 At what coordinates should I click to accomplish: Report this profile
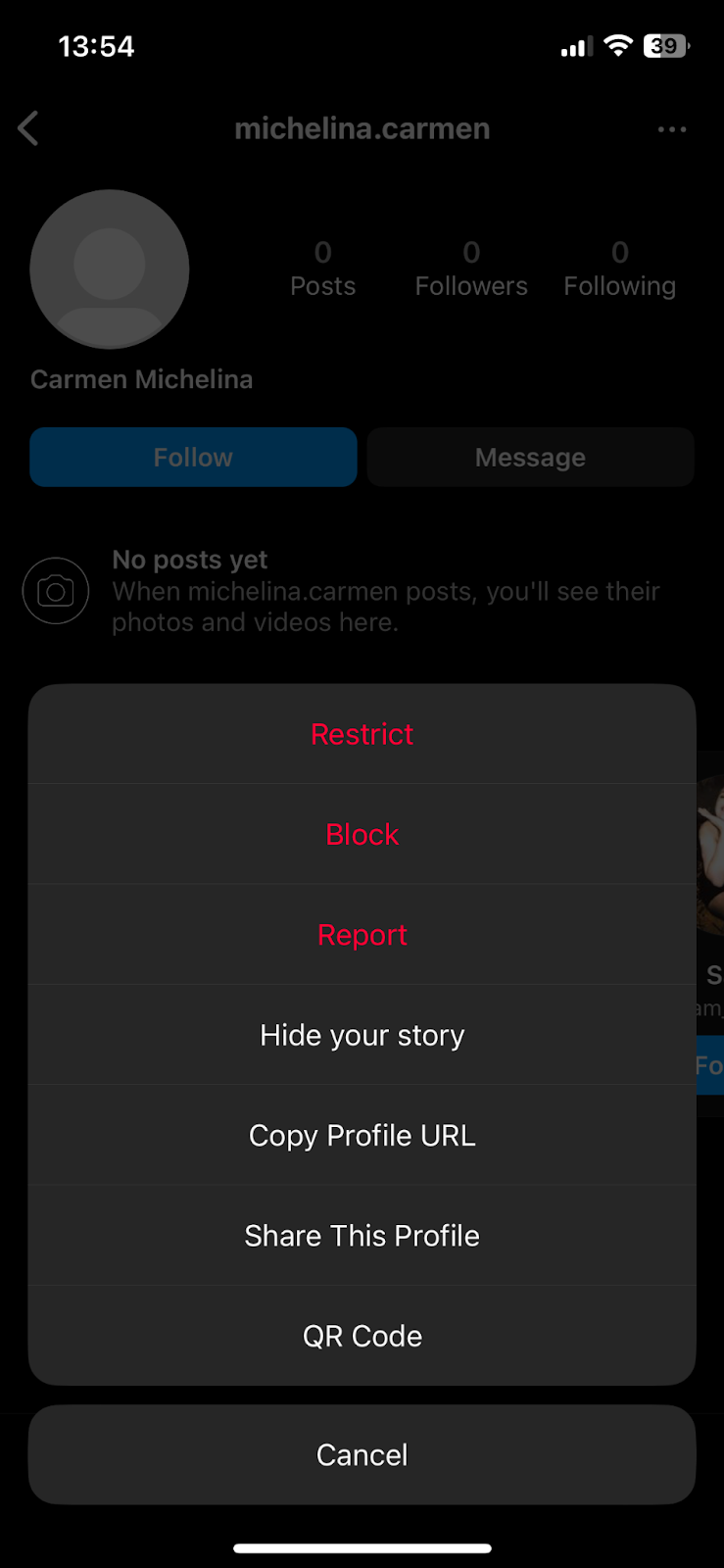[x=362, y=935]
